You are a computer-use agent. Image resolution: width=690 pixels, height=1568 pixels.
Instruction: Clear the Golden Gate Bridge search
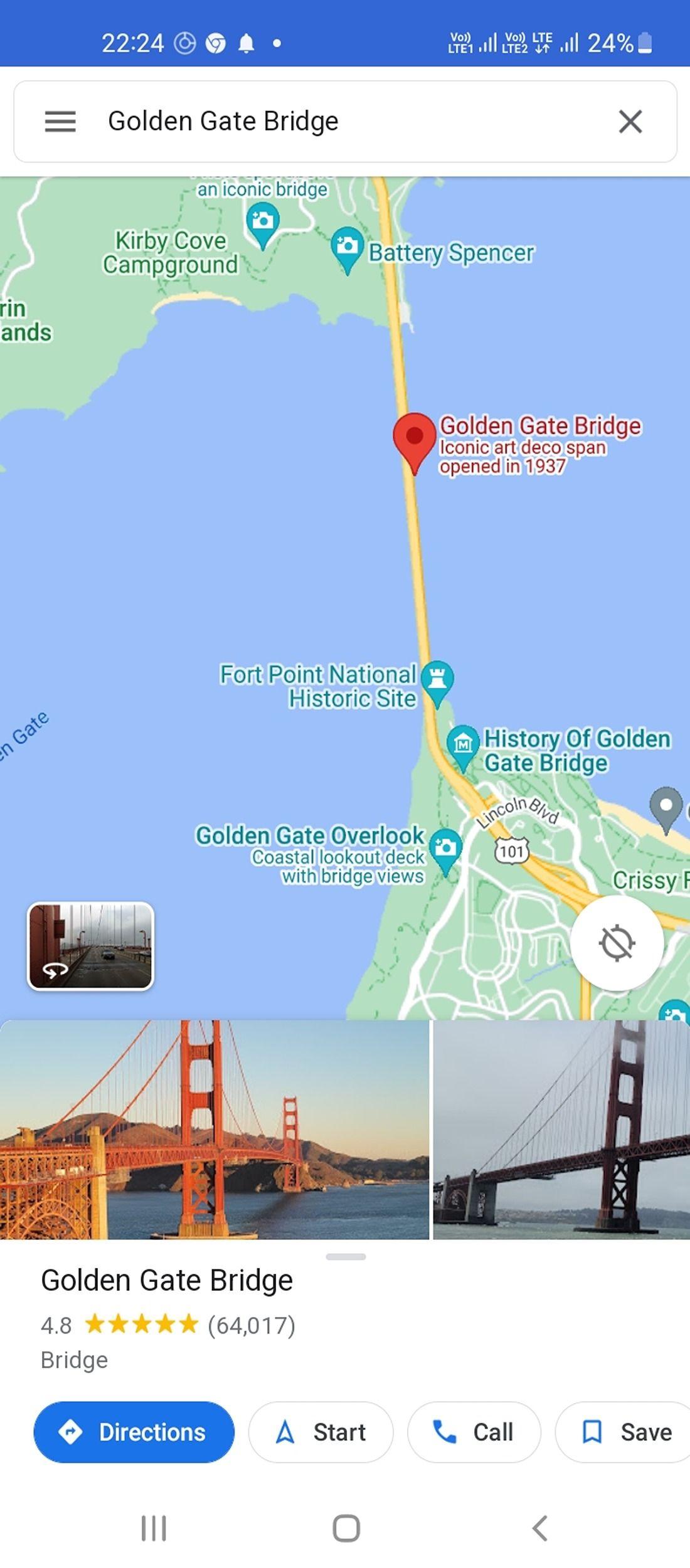coord(630,121)
